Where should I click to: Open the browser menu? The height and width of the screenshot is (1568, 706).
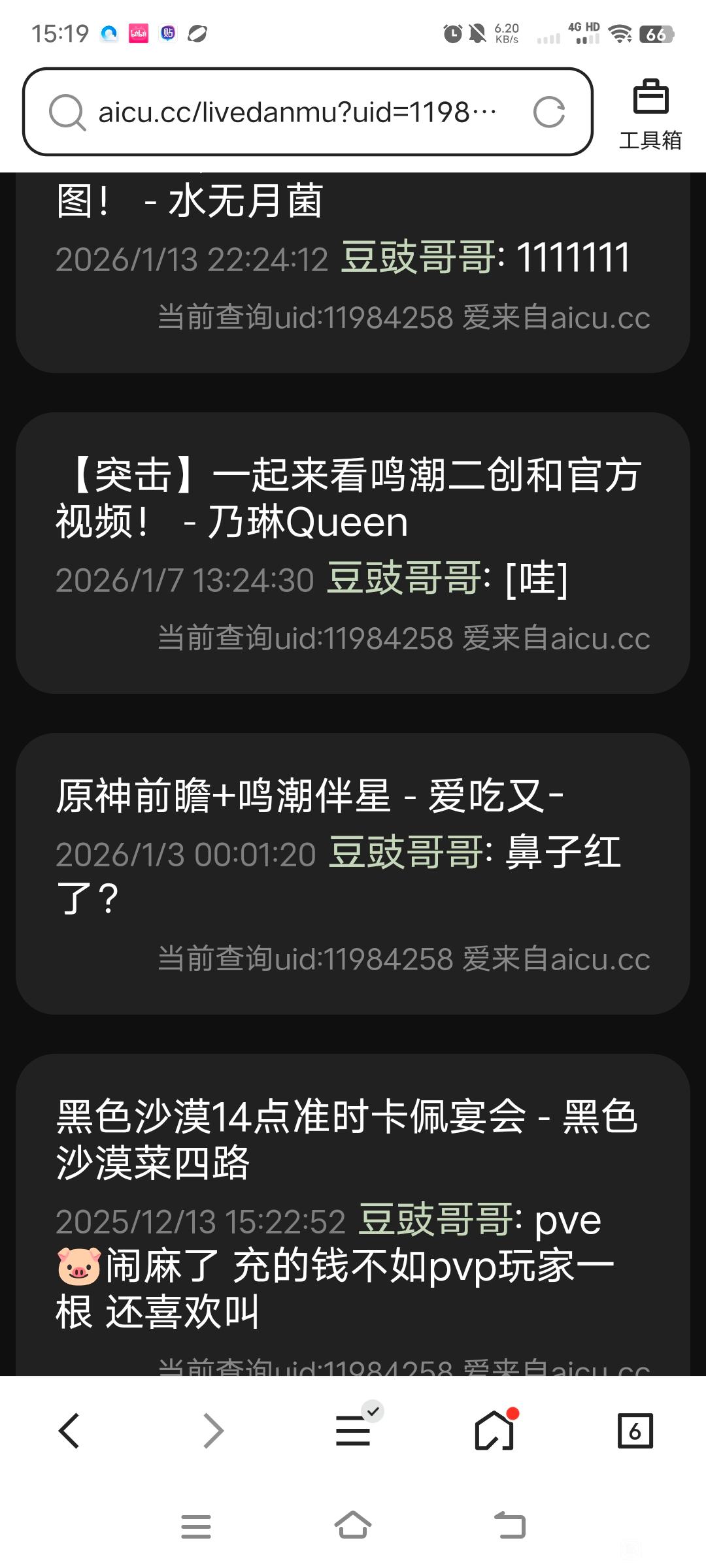click(353, 1431)
